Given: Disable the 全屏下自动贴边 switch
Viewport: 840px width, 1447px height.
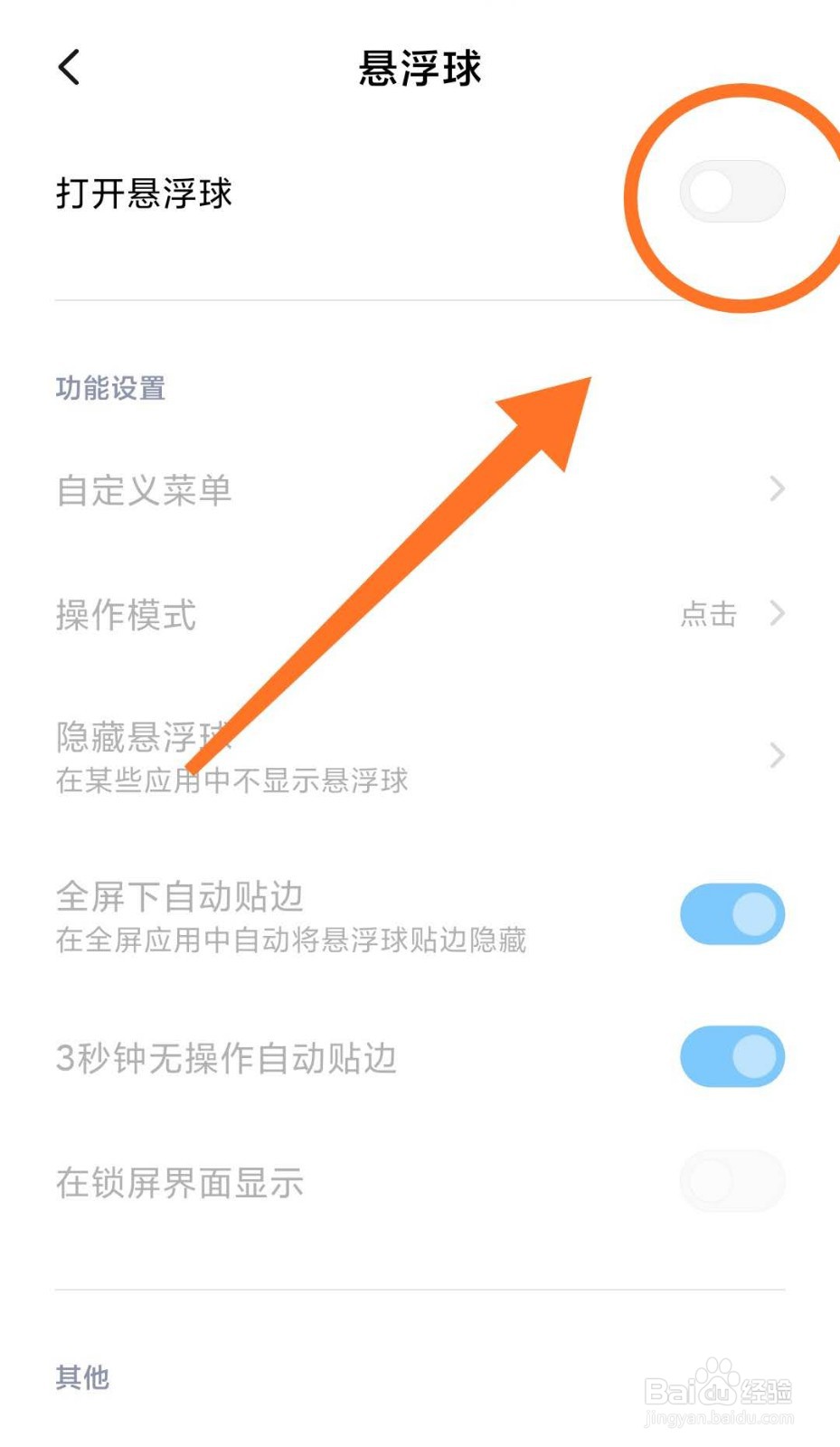Looking at the screenshot, I should click(732, 913).
